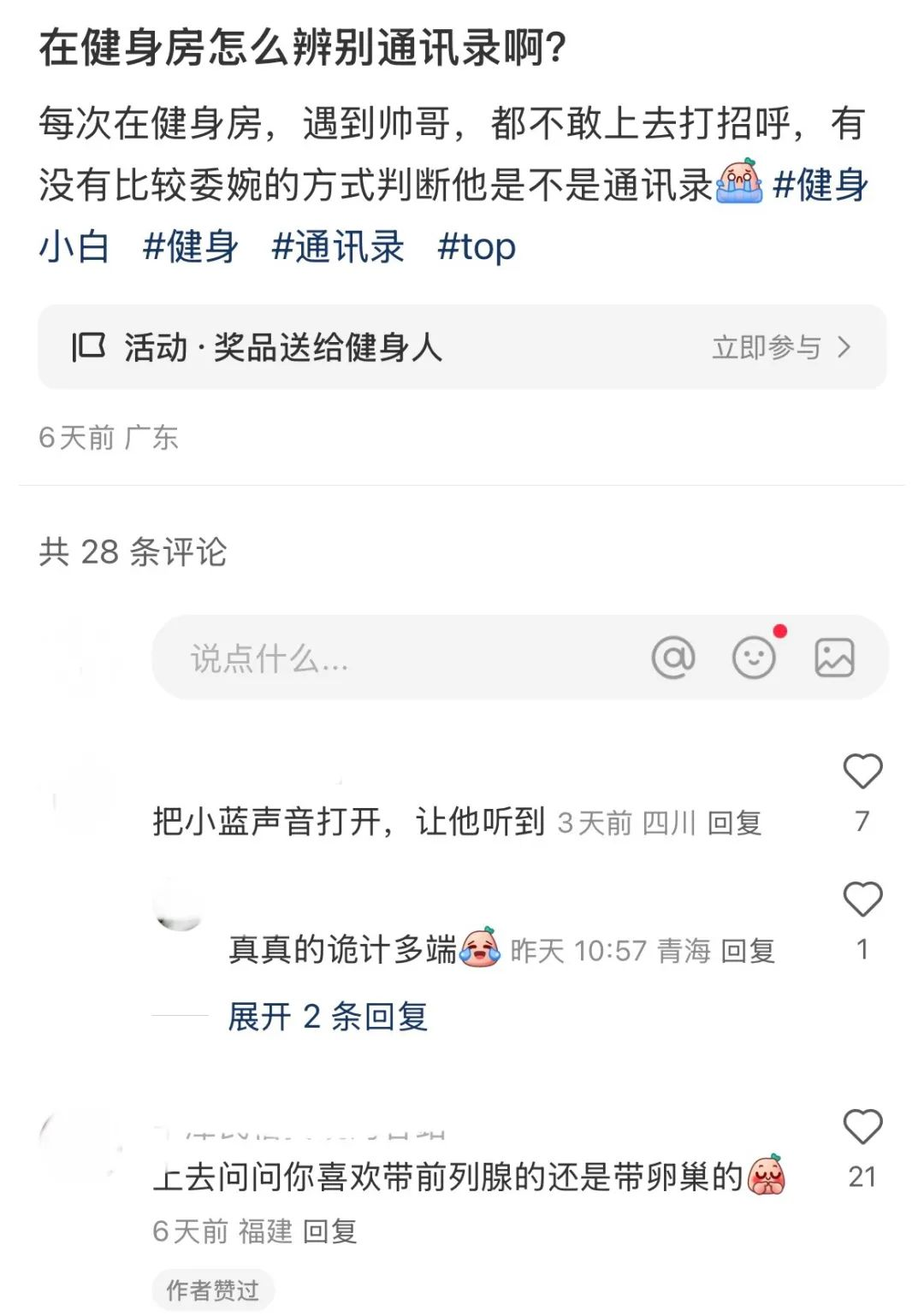Click the 作者赞过 badge
The height and width of the screenshot is (1316, 924).
point(212,1289)
